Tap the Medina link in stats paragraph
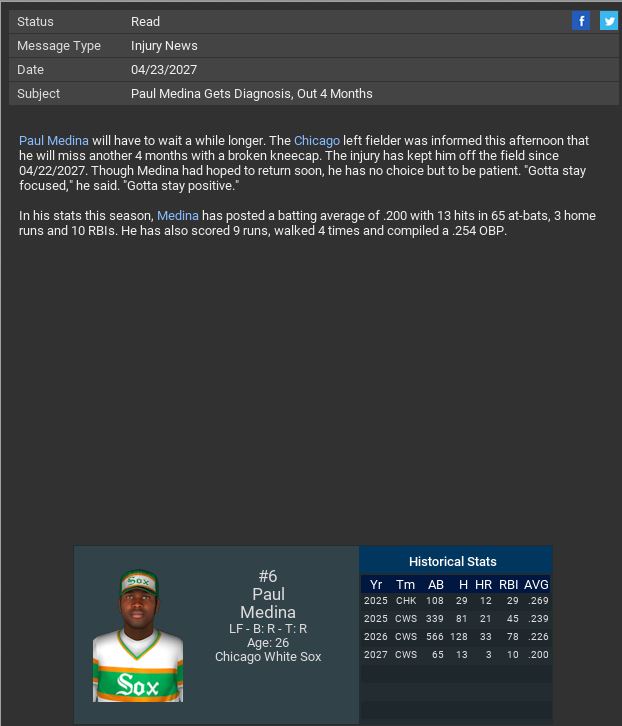This screenshot has height=726, width=622. [x=177, y=216]
